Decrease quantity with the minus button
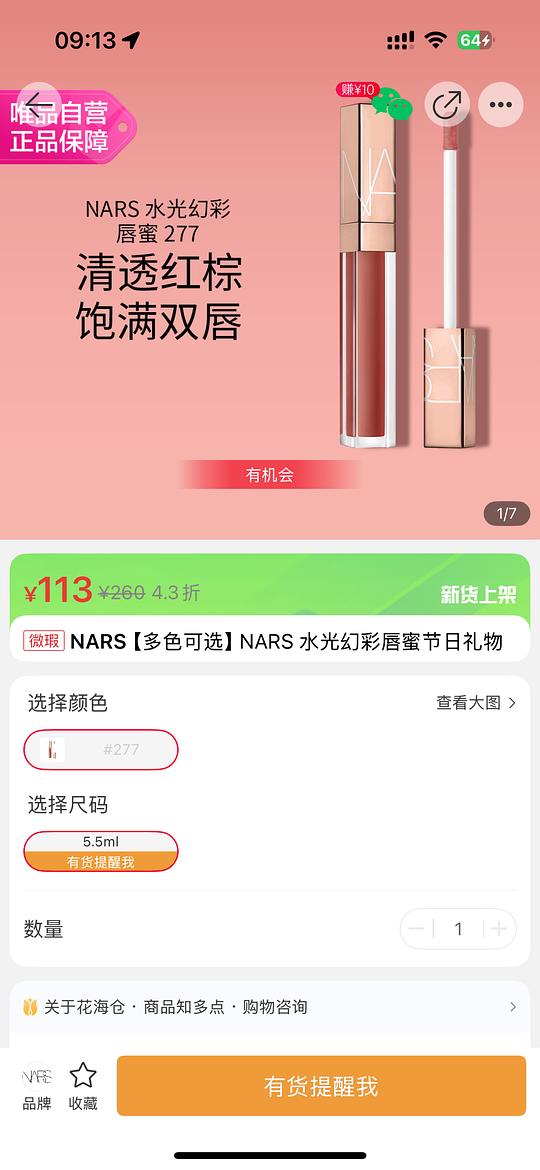Viewport: 540px width, 1170px height. 417,929
